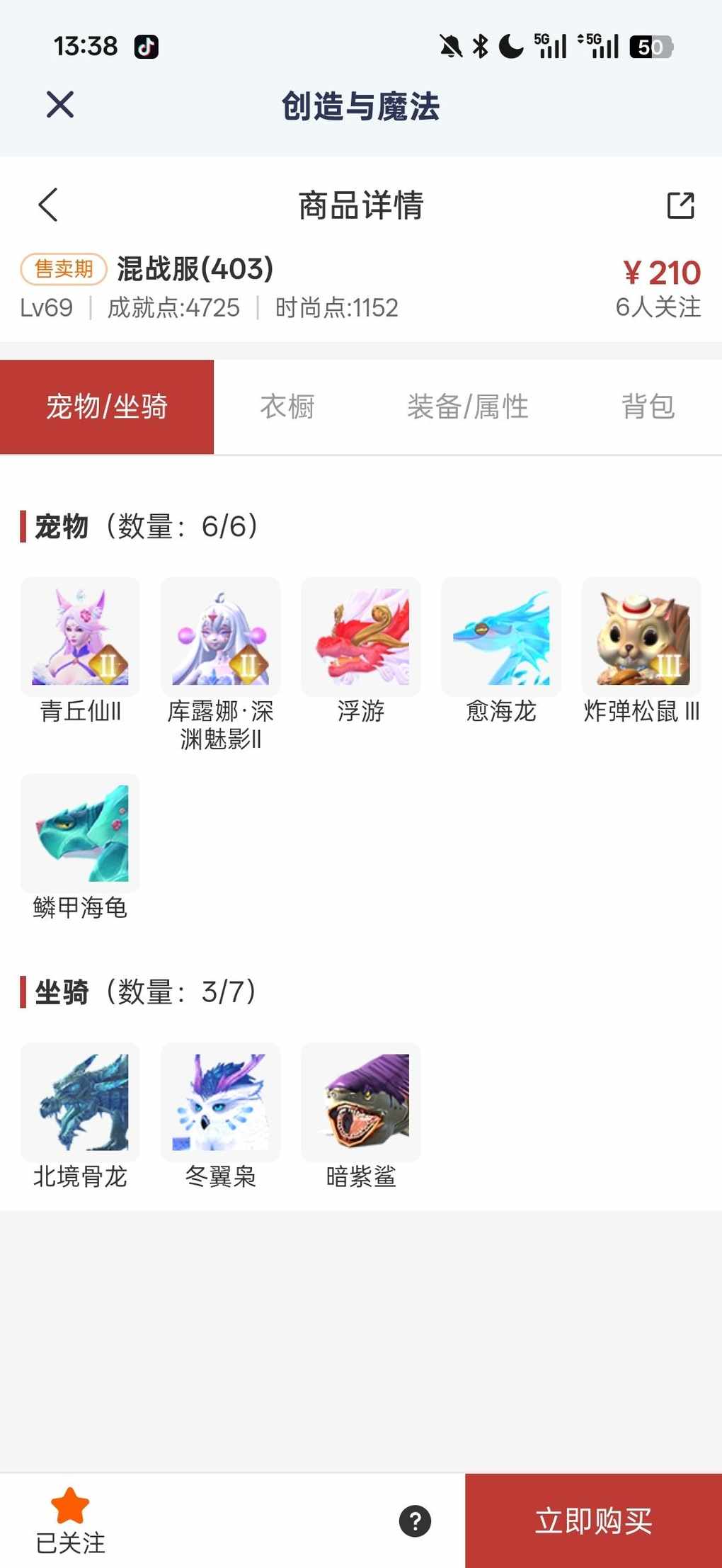Screen dimensions: 722x1568
Task: Share this listing via the share icon
Action: point(680,205)
